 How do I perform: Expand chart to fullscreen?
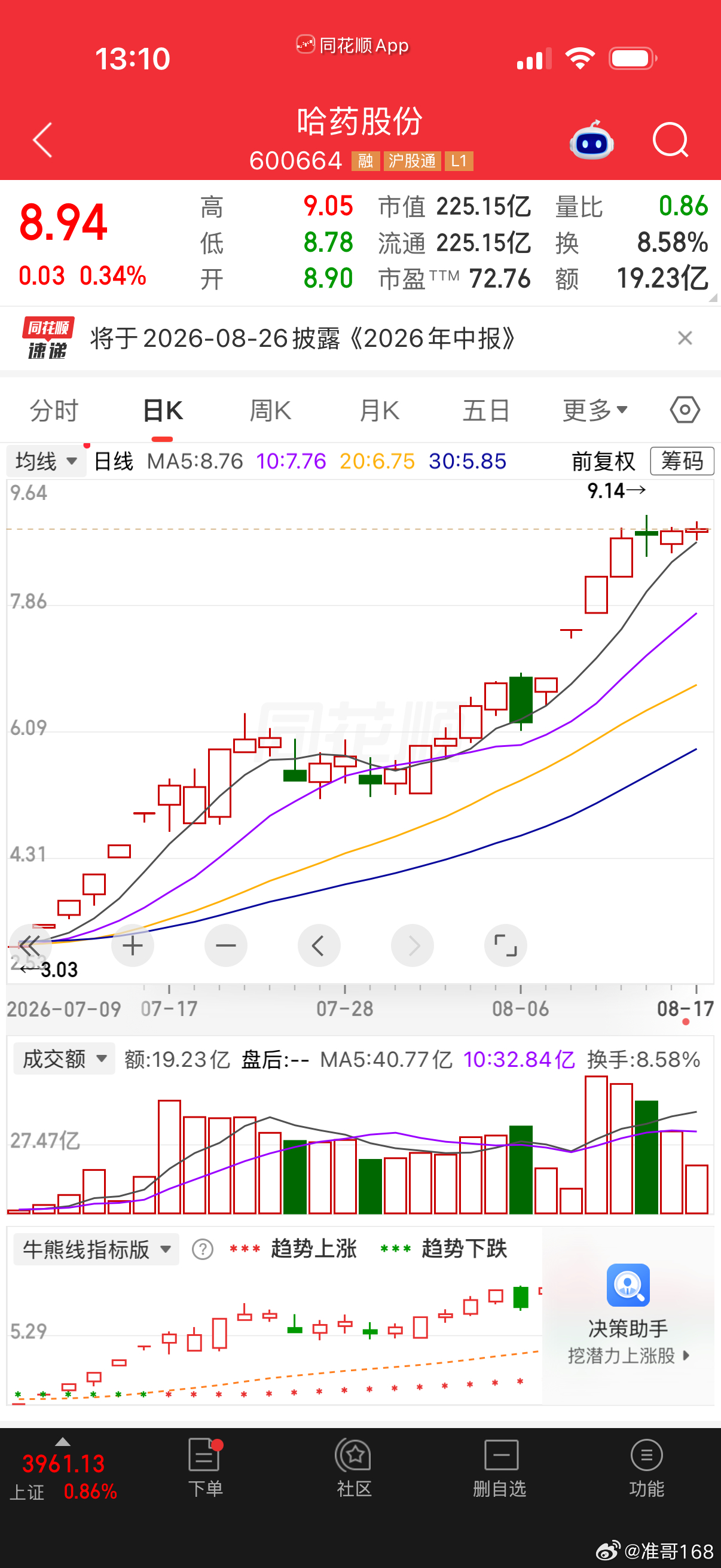click(x=506, y=945)
